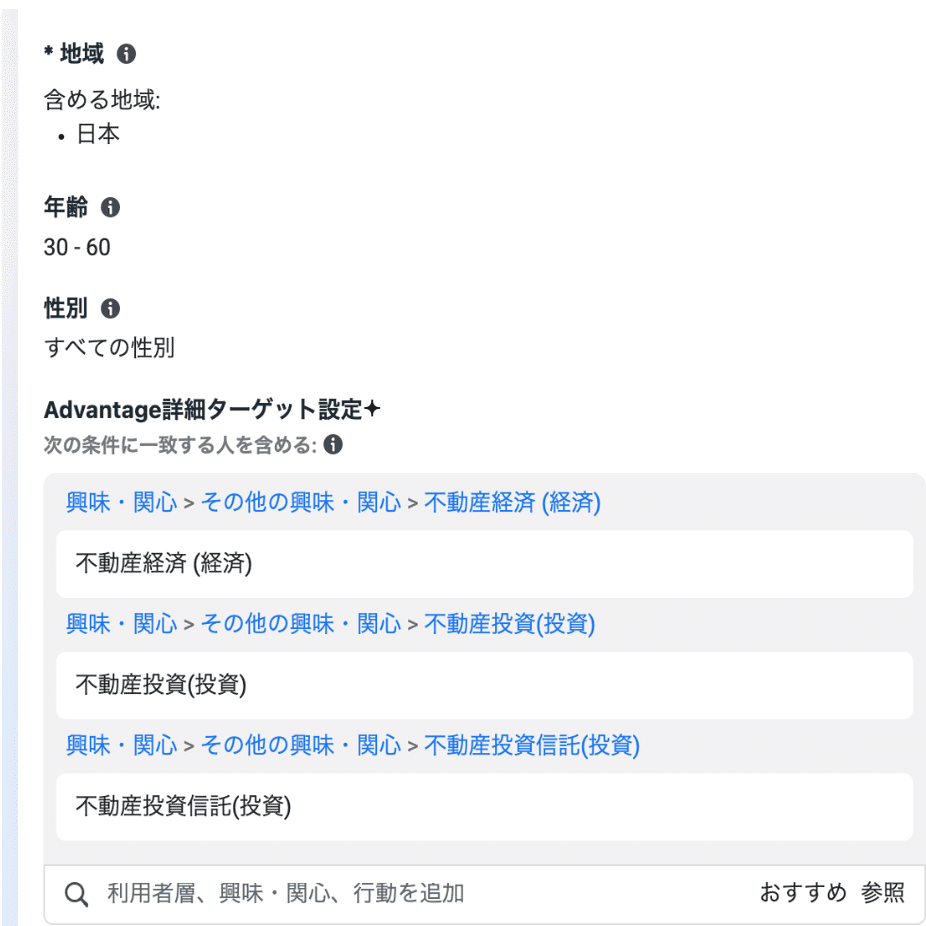This screenshot has height=926, width=926.
Task: Tap the 参照 browse button
Action: [x=882, y=892]
